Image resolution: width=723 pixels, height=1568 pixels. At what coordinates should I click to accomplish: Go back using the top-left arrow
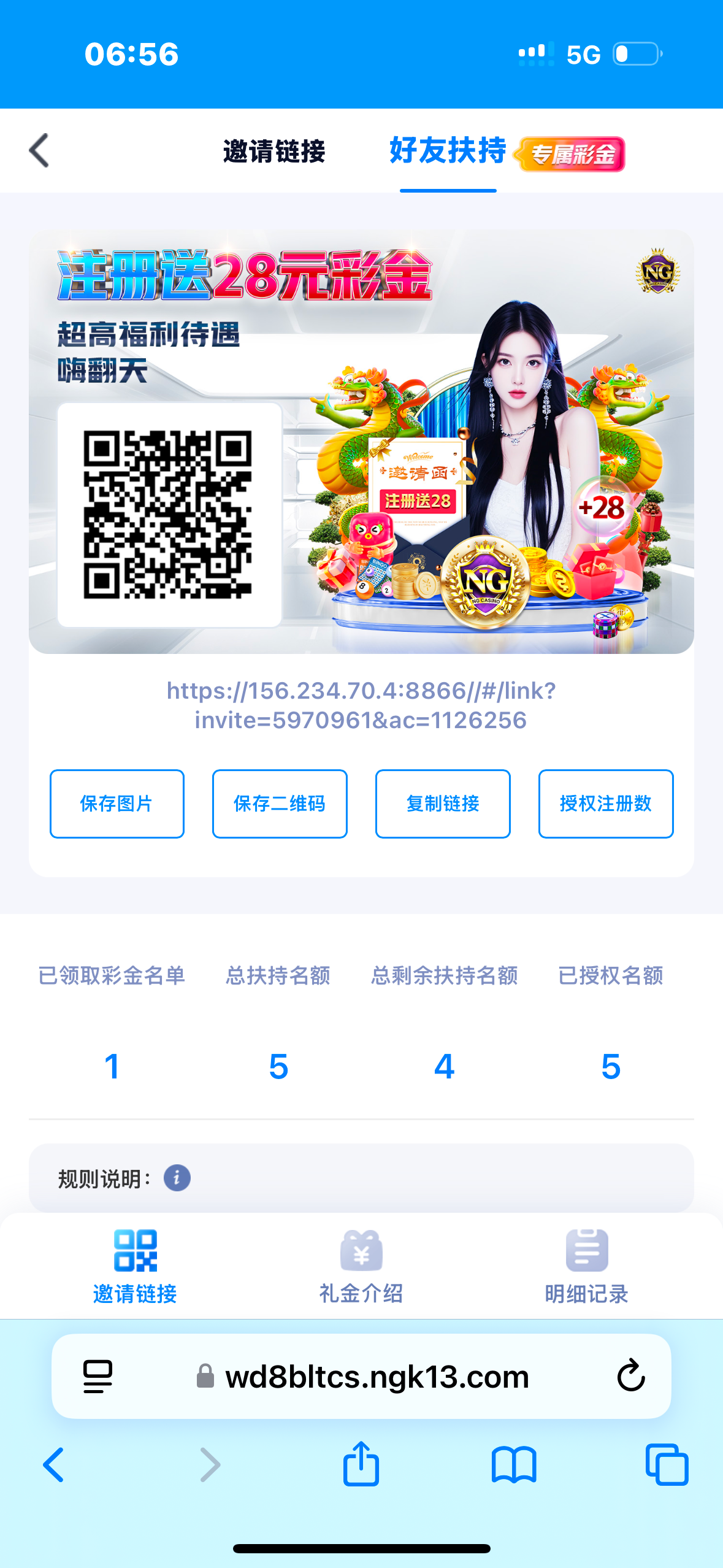click(x=39, y=150)
